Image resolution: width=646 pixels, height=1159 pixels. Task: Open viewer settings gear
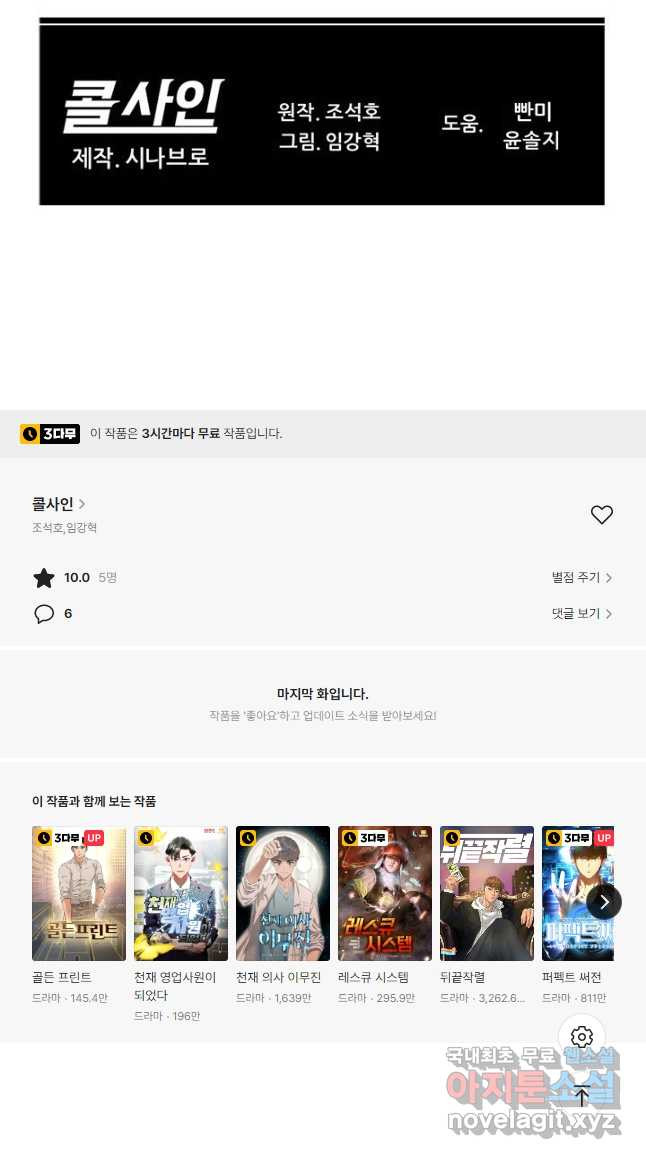pyautogui.click(x=582, y=1037)
